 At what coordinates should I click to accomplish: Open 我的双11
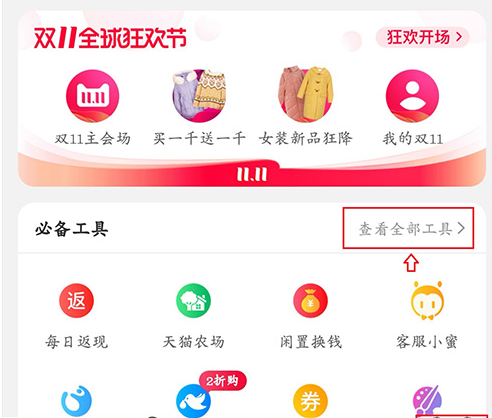pyautogui.click(x=413, y=107)
